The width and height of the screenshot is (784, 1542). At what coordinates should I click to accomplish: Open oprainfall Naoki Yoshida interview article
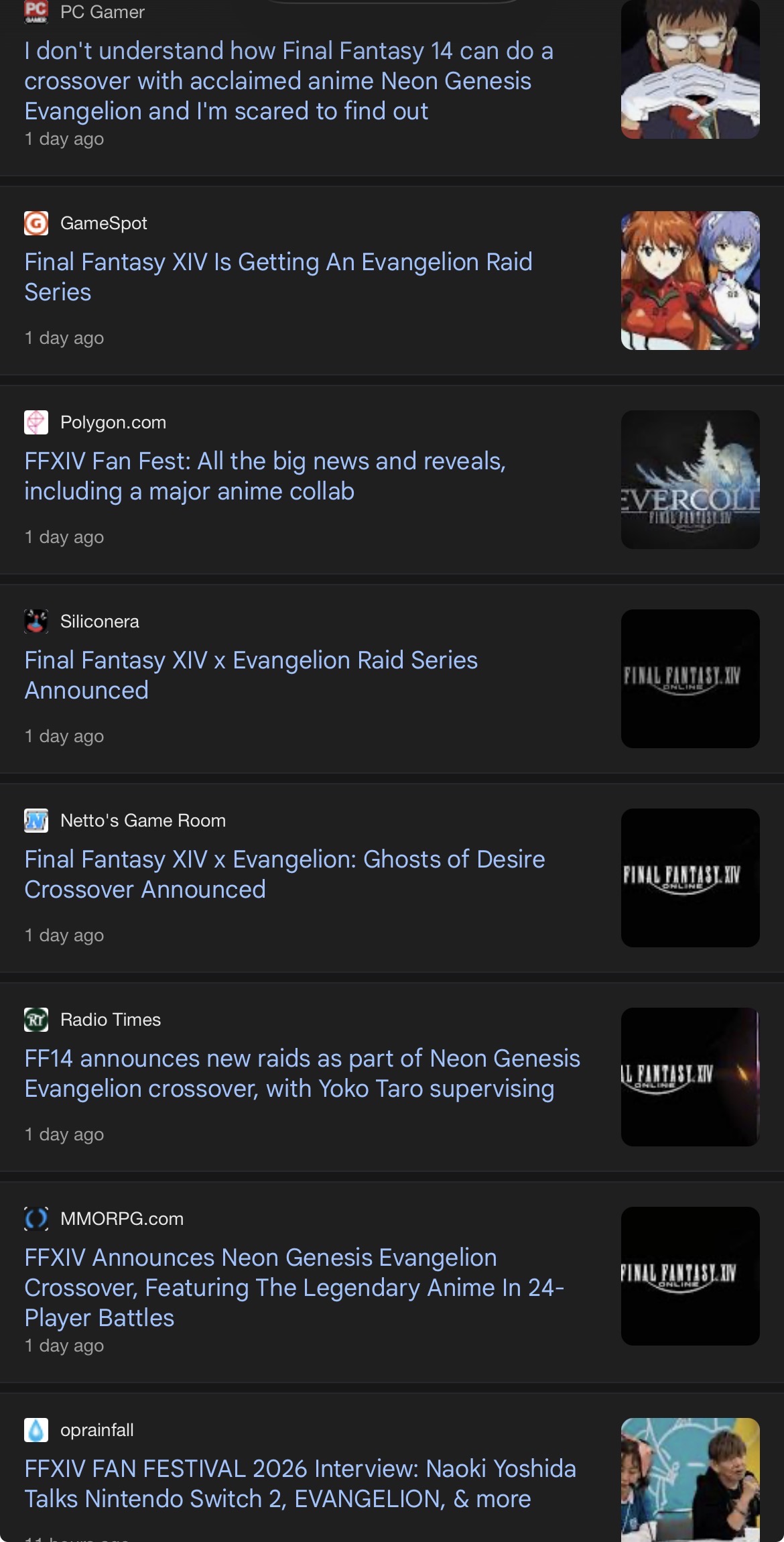click(300, 1484)
